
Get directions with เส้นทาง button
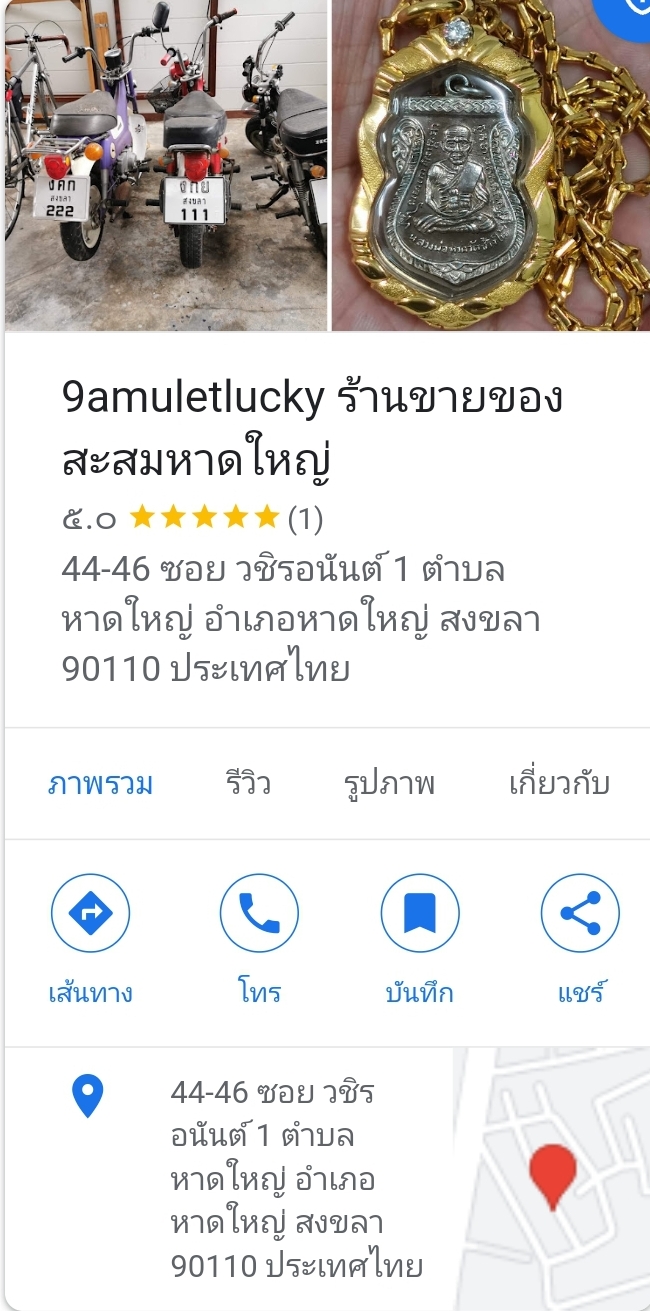(x=91, y=914)
